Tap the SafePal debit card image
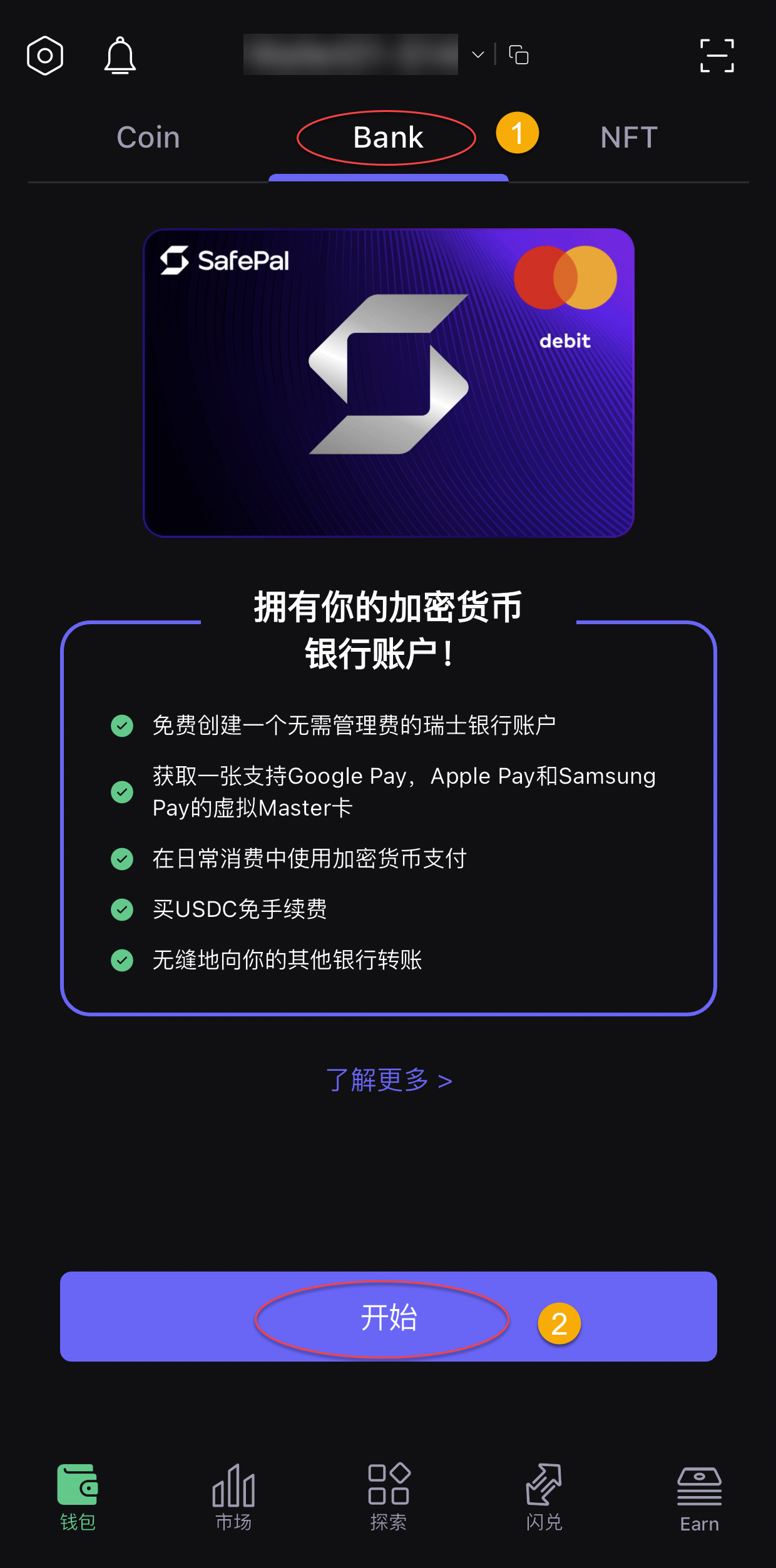This screenshot has height=1568, width=776. tap(388, 382)
